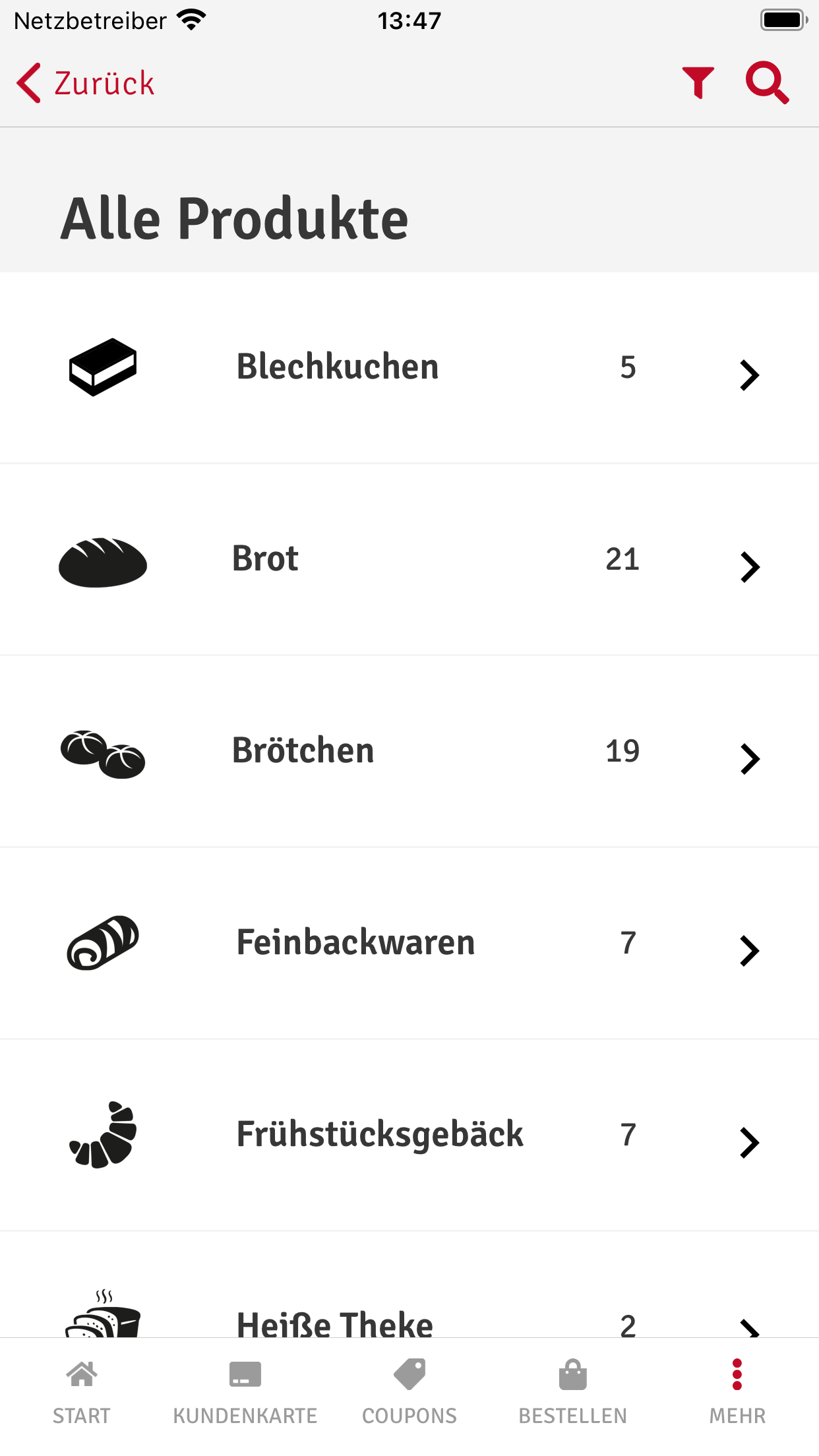Switch to the Start tab
The height and width of the screenshot is (1456, 819).
tap(82, 1392)
